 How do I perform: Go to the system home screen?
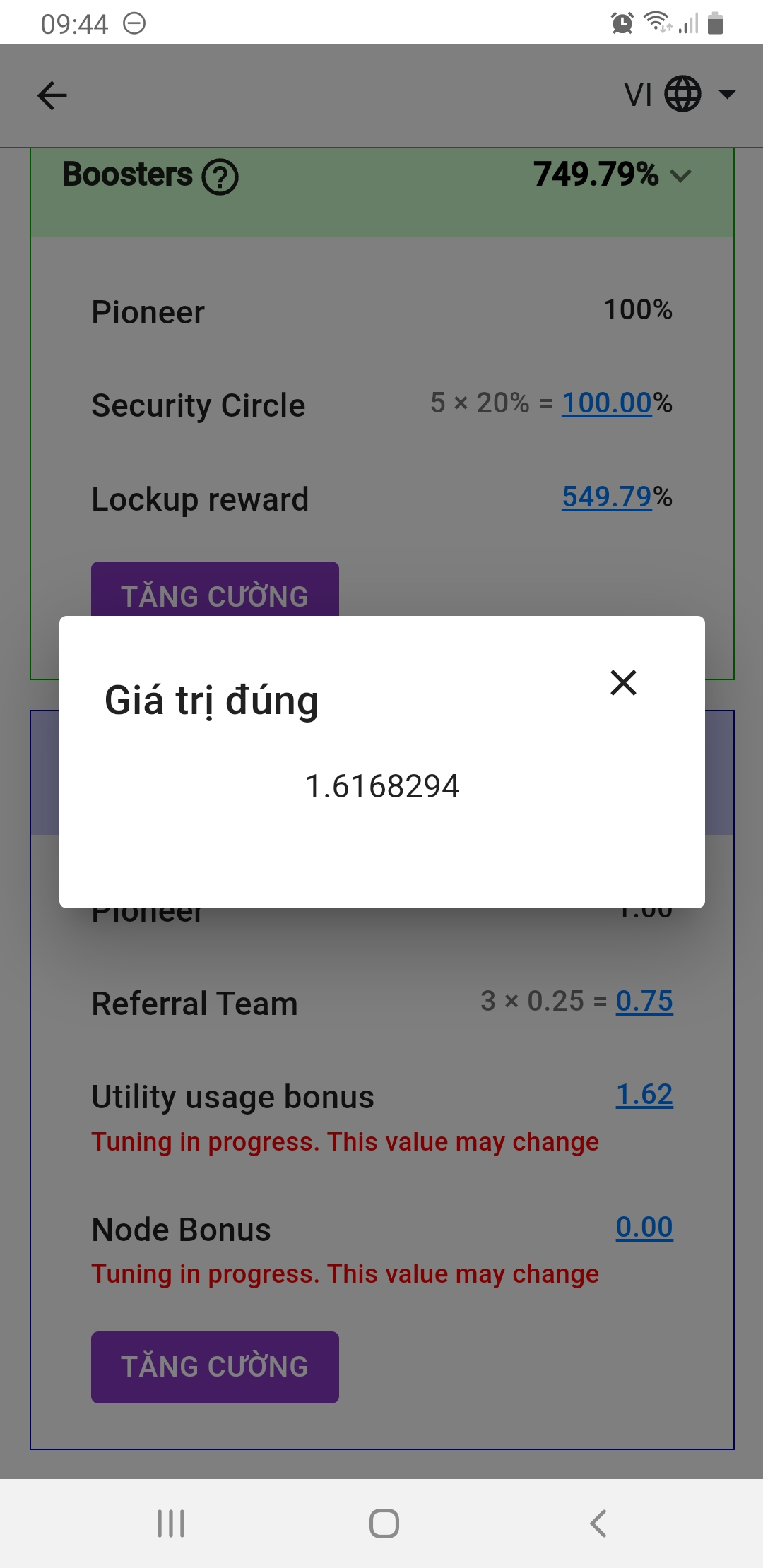pos(384,1524)
